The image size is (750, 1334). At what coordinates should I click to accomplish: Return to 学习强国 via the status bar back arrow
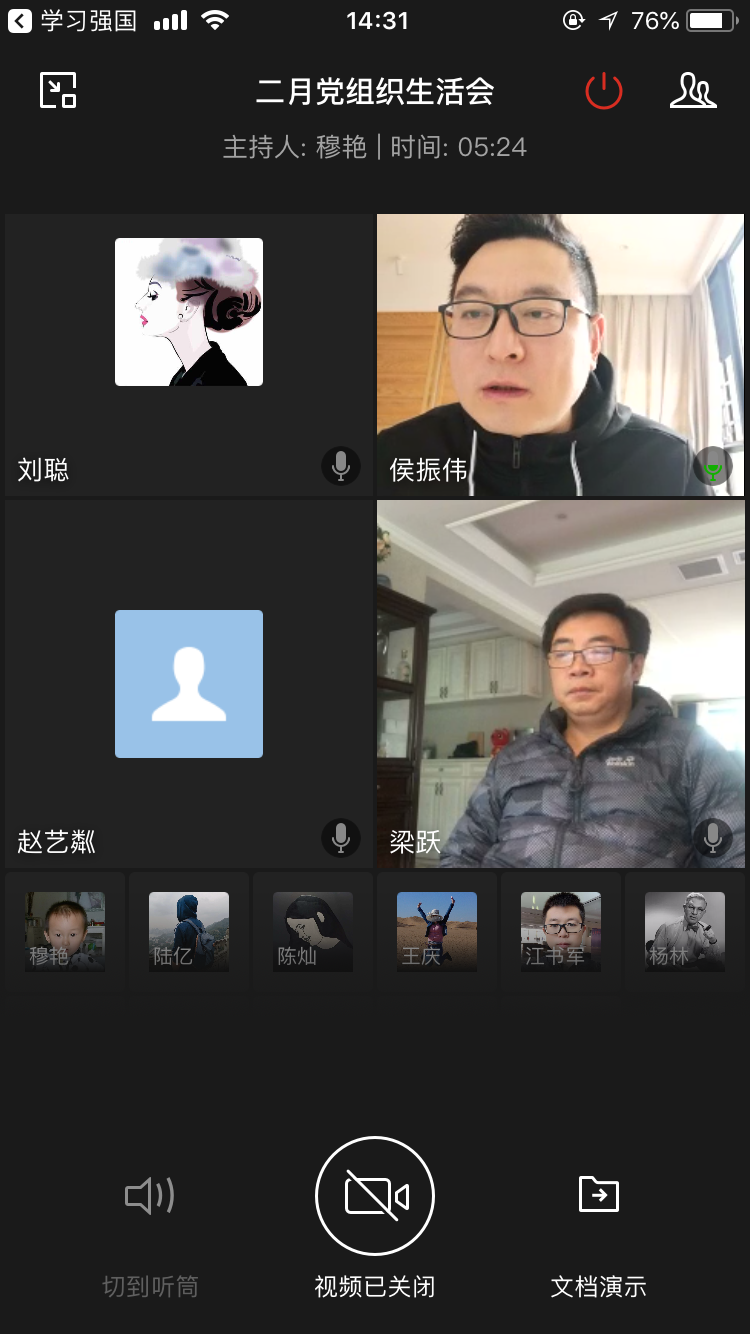pyautogui.click(x=20, y=21)
